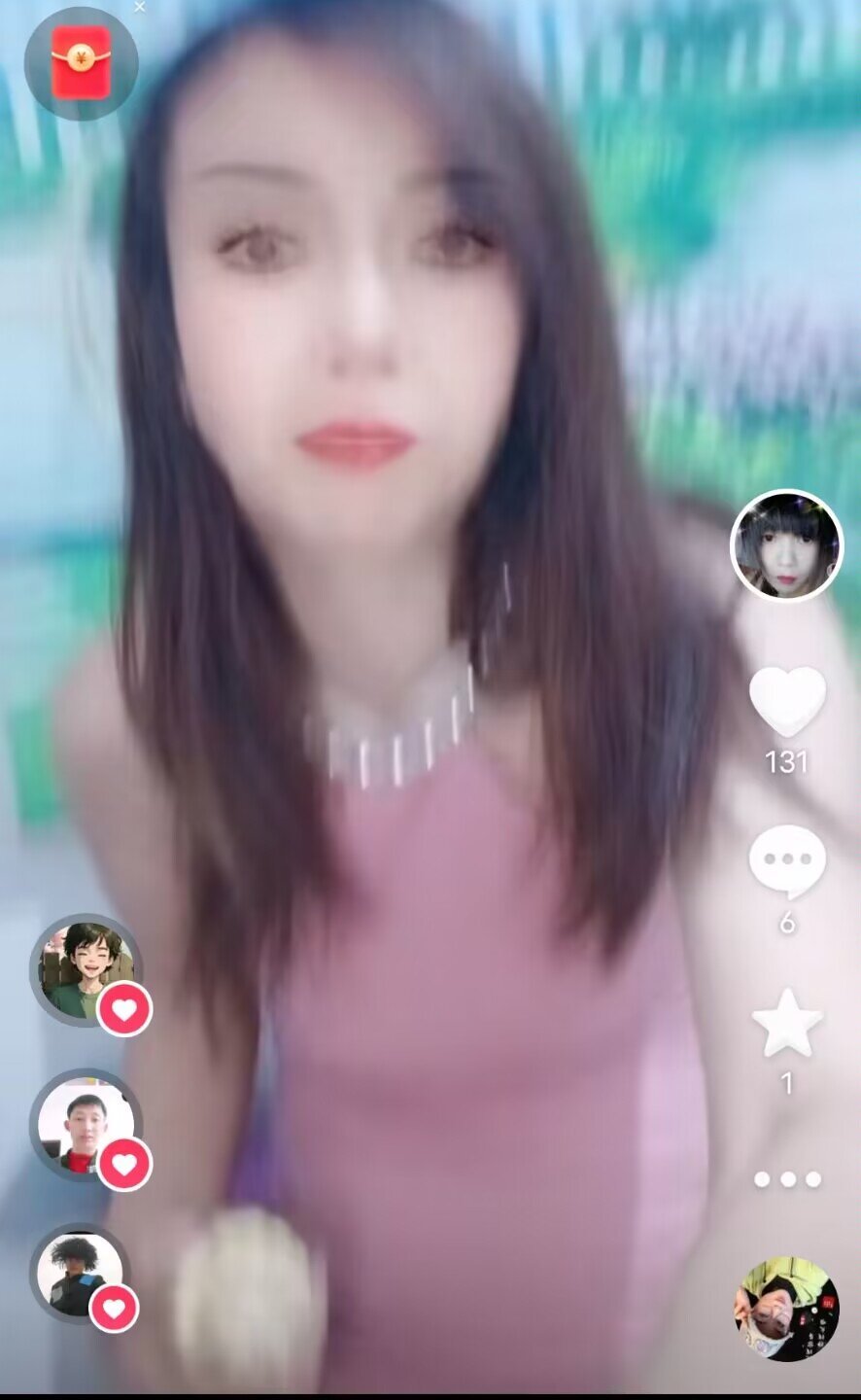Viewport: 861px width, 1400px height.
Task: Add this video to favorites with star
Action: click(x=786, y=1023)
